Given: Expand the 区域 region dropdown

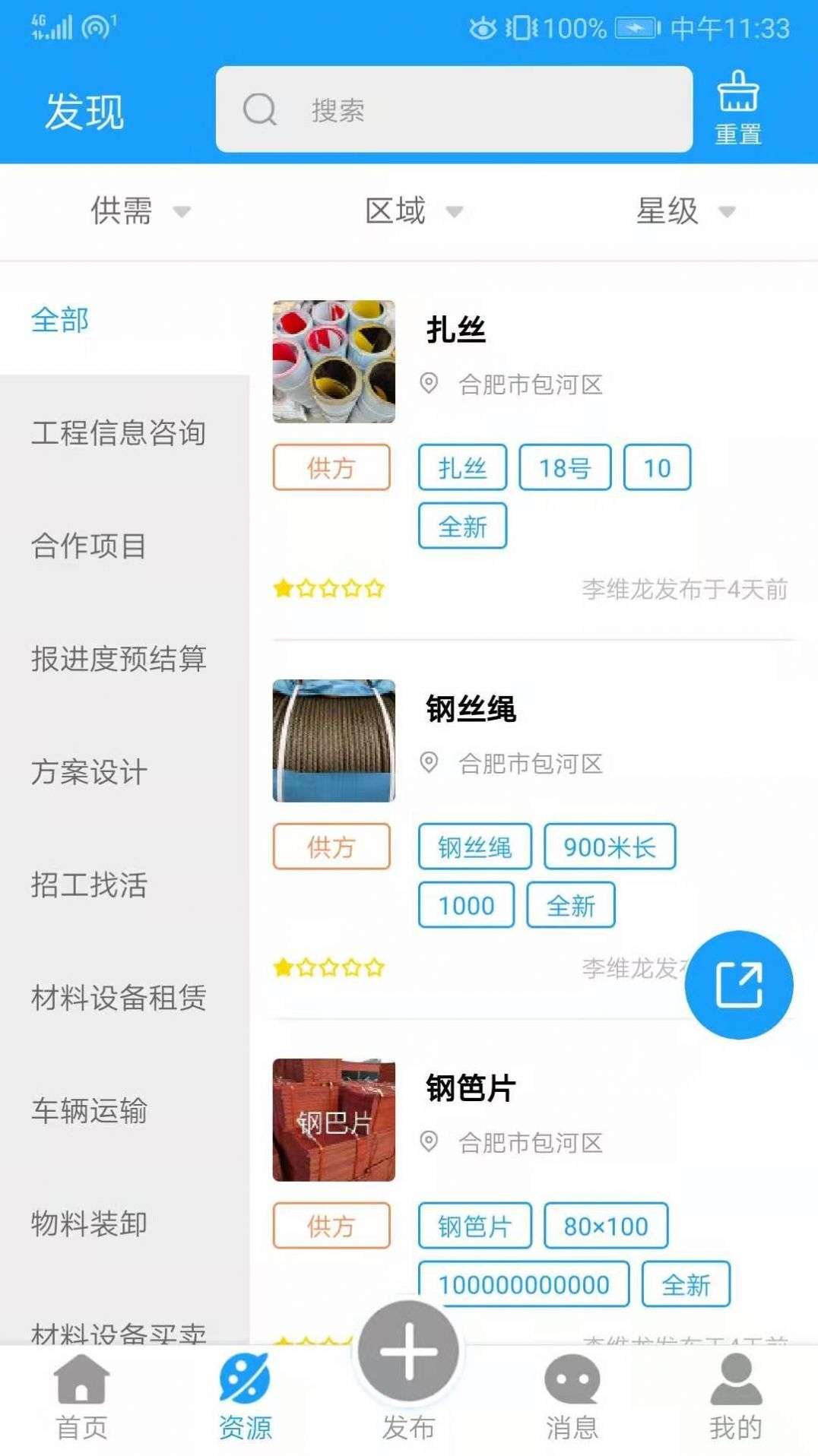Looking at the screenshot, I should (x=411, y=212).
